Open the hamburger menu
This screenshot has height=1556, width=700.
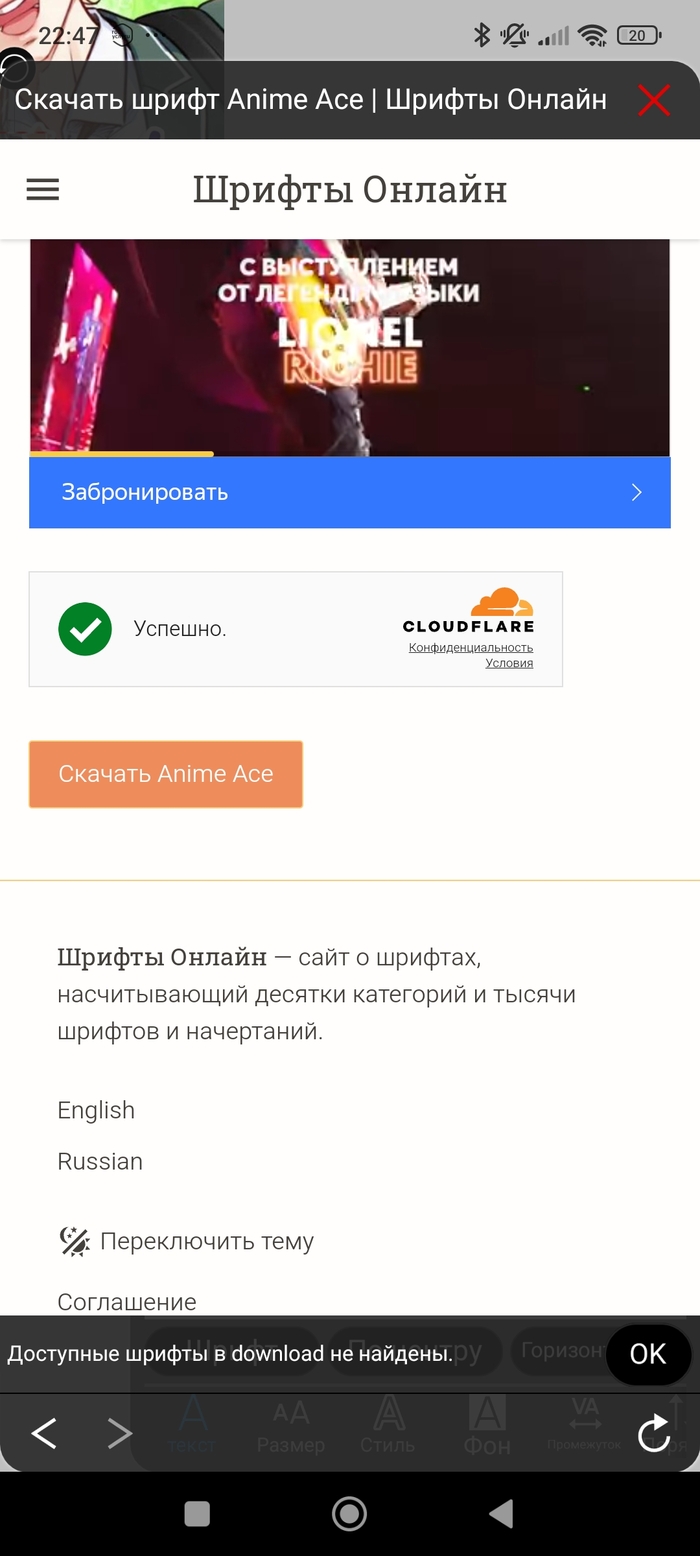tap(42, 189)
